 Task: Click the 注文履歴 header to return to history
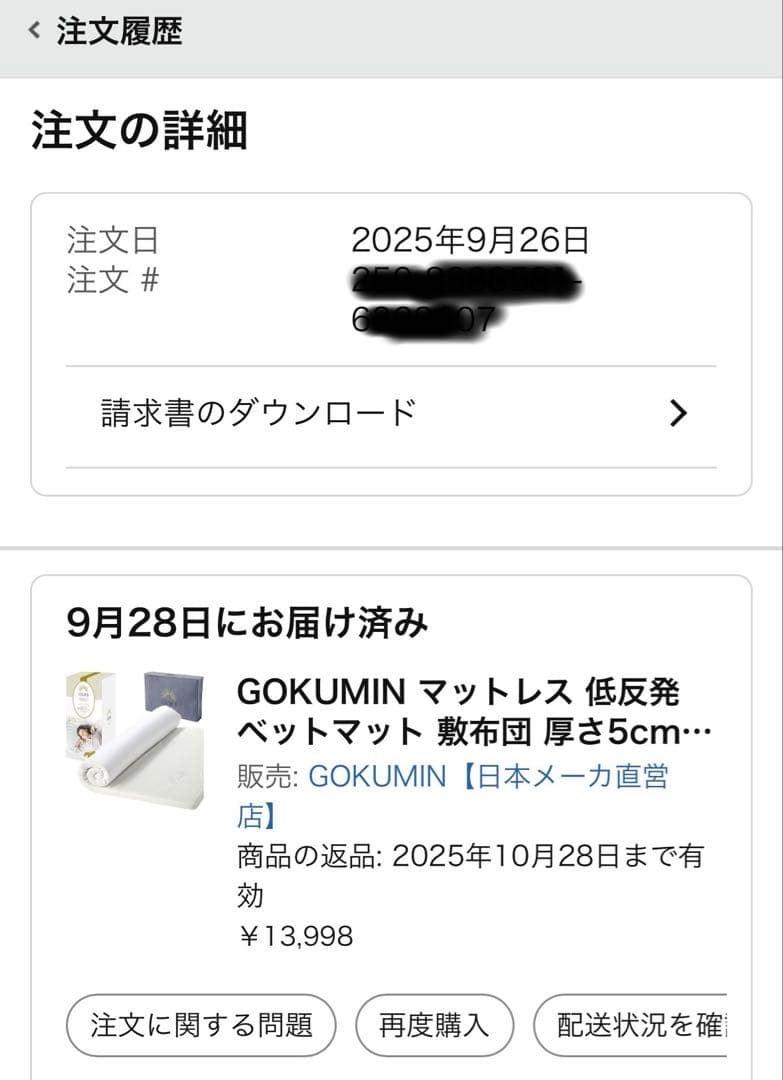[120, 33]
